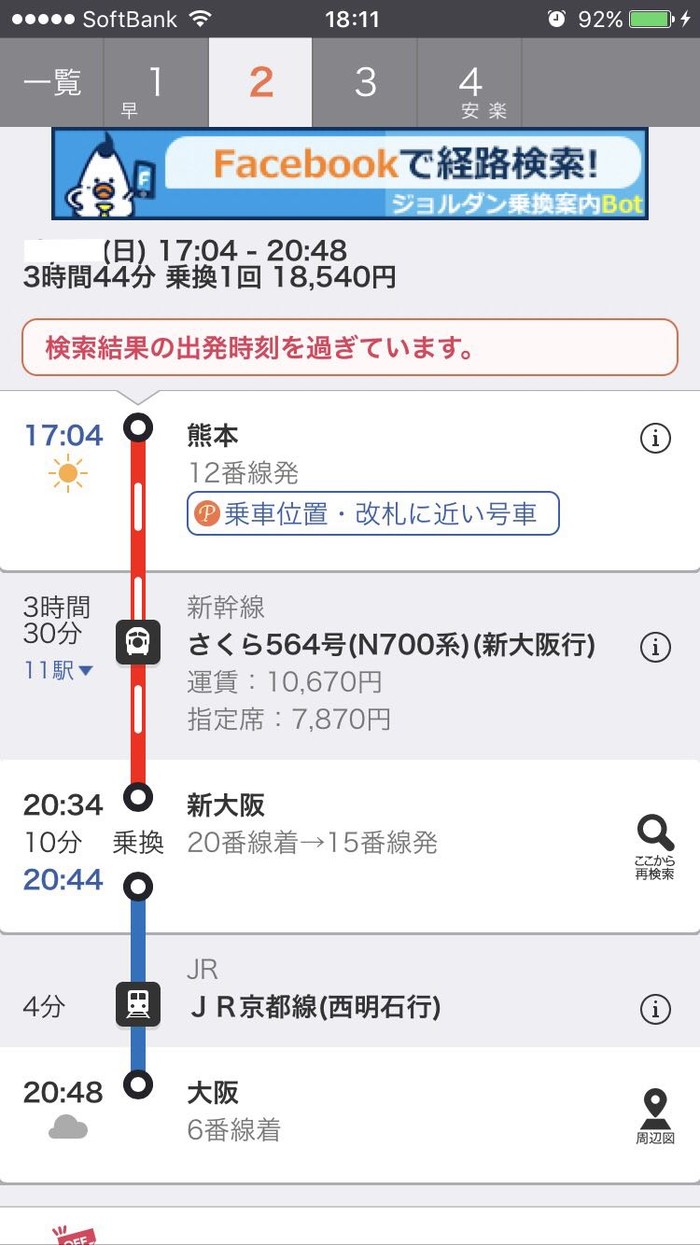Open the Facebook route search banner

(x=350, y=173)
